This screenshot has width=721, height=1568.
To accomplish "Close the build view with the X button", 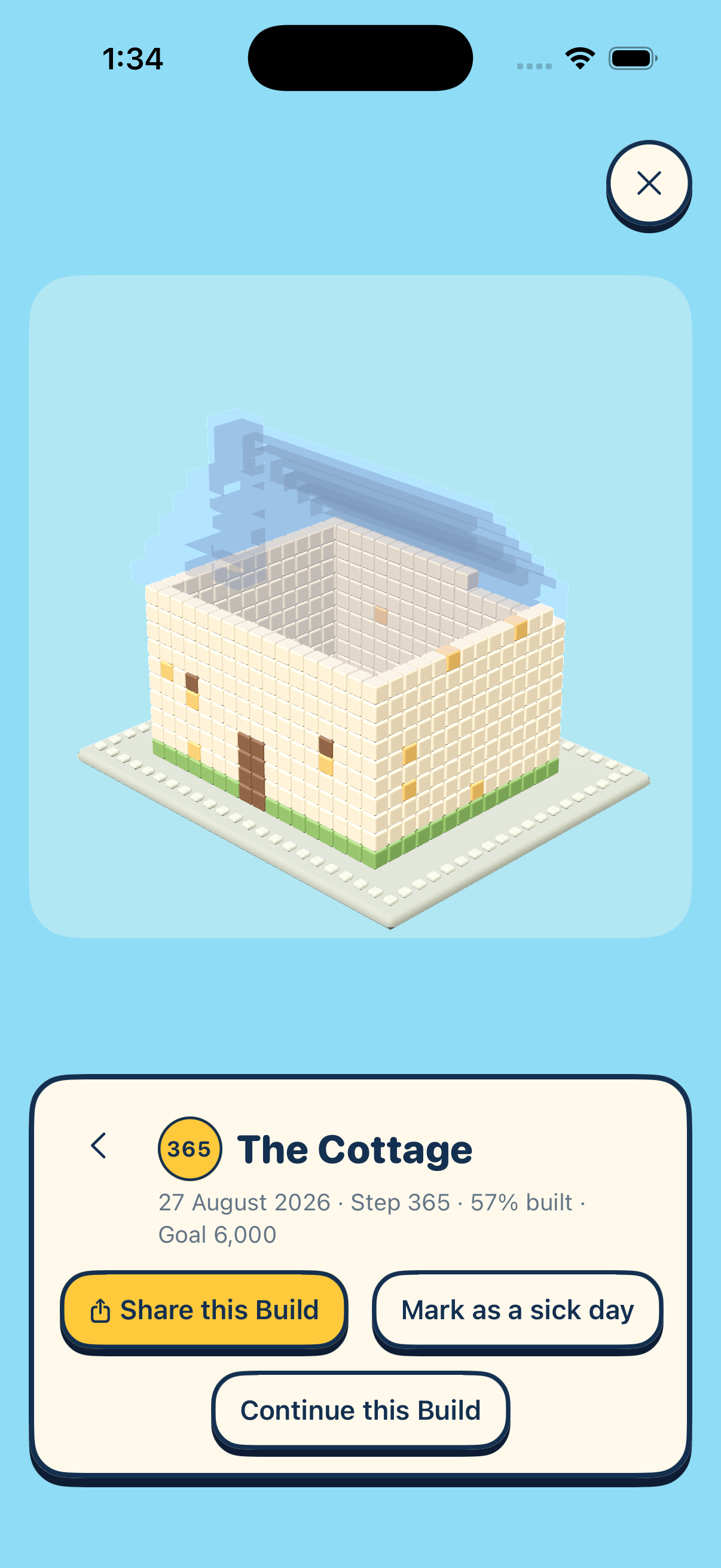I will tap(649, 183).
